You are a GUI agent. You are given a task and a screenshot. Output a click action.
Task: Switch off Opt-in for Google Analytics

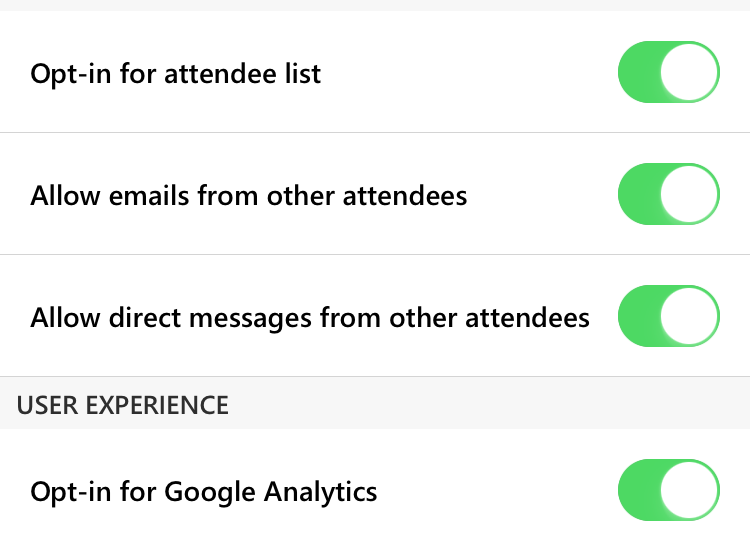click(669, 490)
